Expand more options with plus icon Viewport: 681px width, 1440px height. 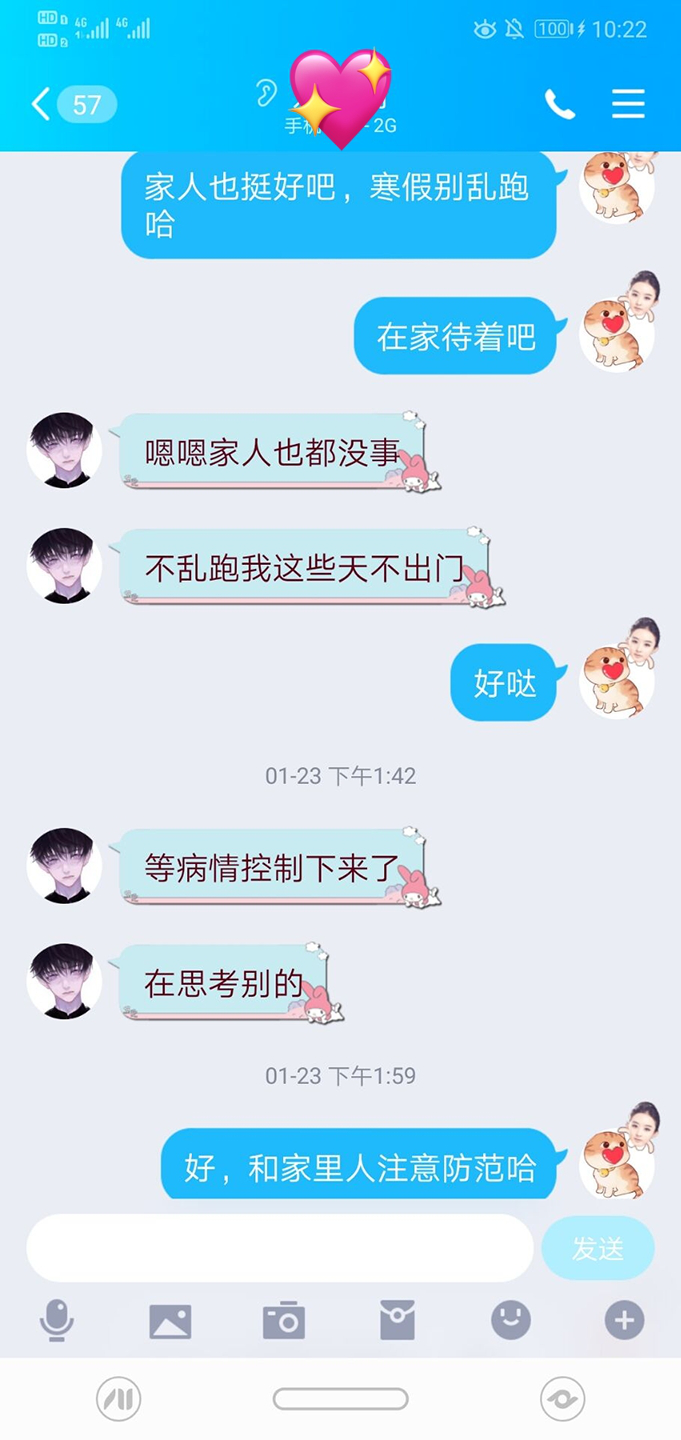tap(624, 1321)
